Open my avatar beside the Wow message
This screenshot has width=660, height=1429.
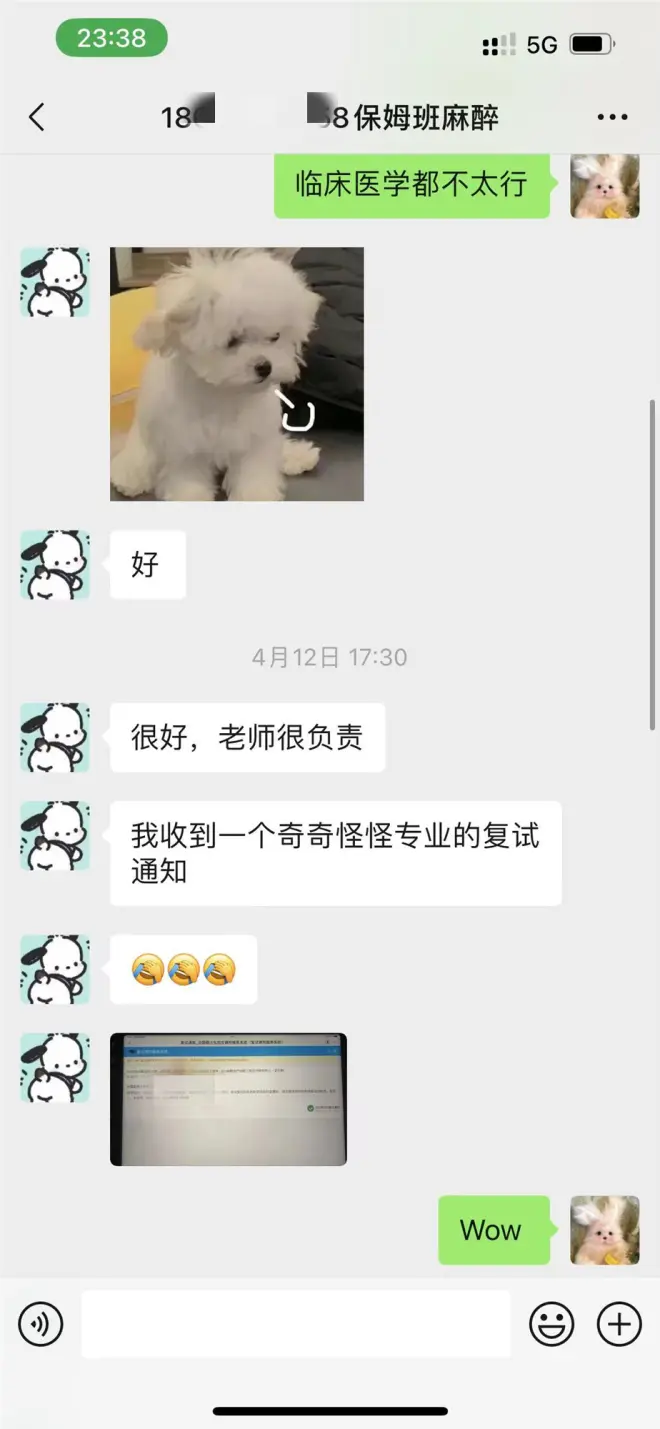point(605,1230)
